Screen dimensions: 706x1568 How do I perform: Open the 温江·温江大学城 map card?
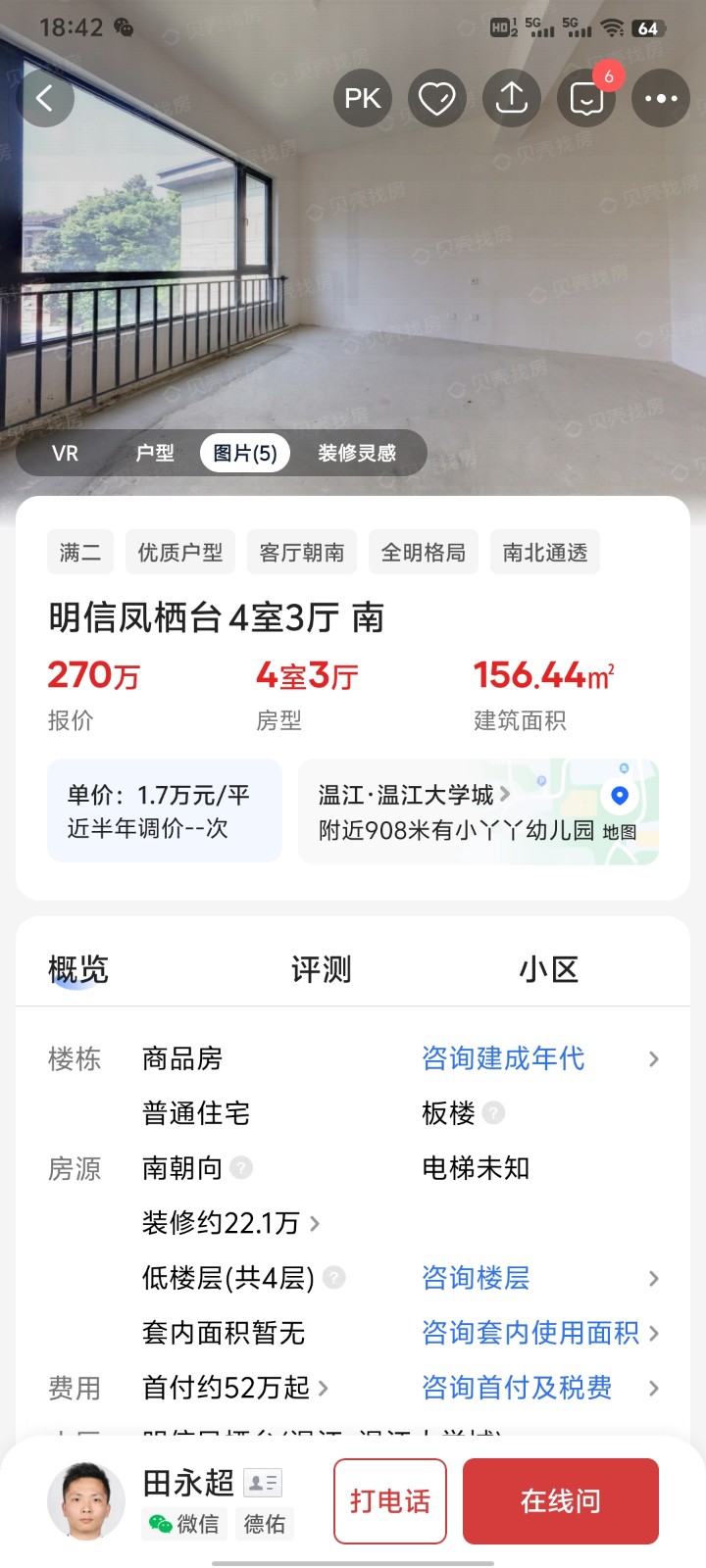[x=478, y=811]
